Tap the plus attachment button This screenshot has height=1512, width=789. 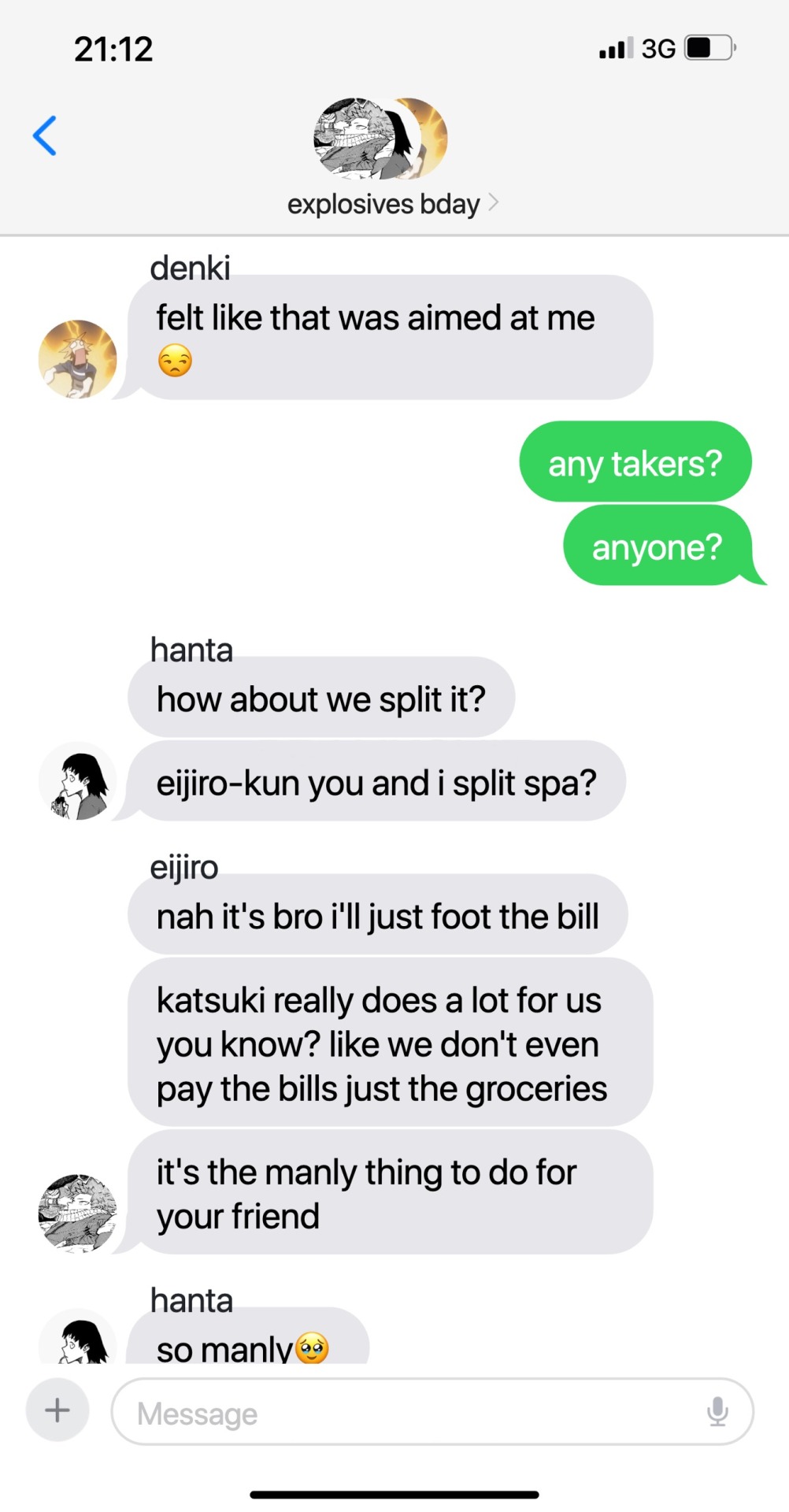click(57, 1410)
